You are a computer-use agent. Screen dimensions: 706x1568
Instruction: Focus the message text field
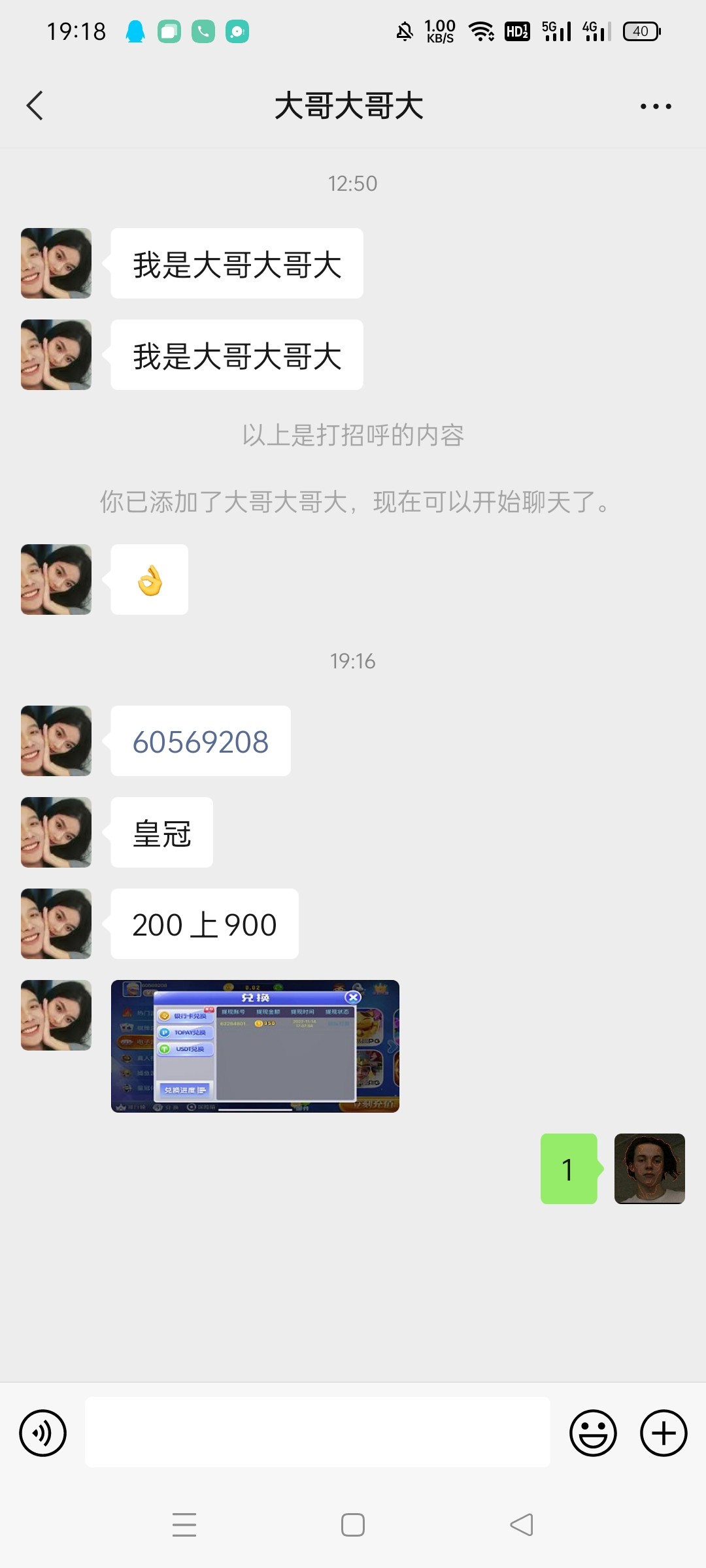click(317, 1432)
